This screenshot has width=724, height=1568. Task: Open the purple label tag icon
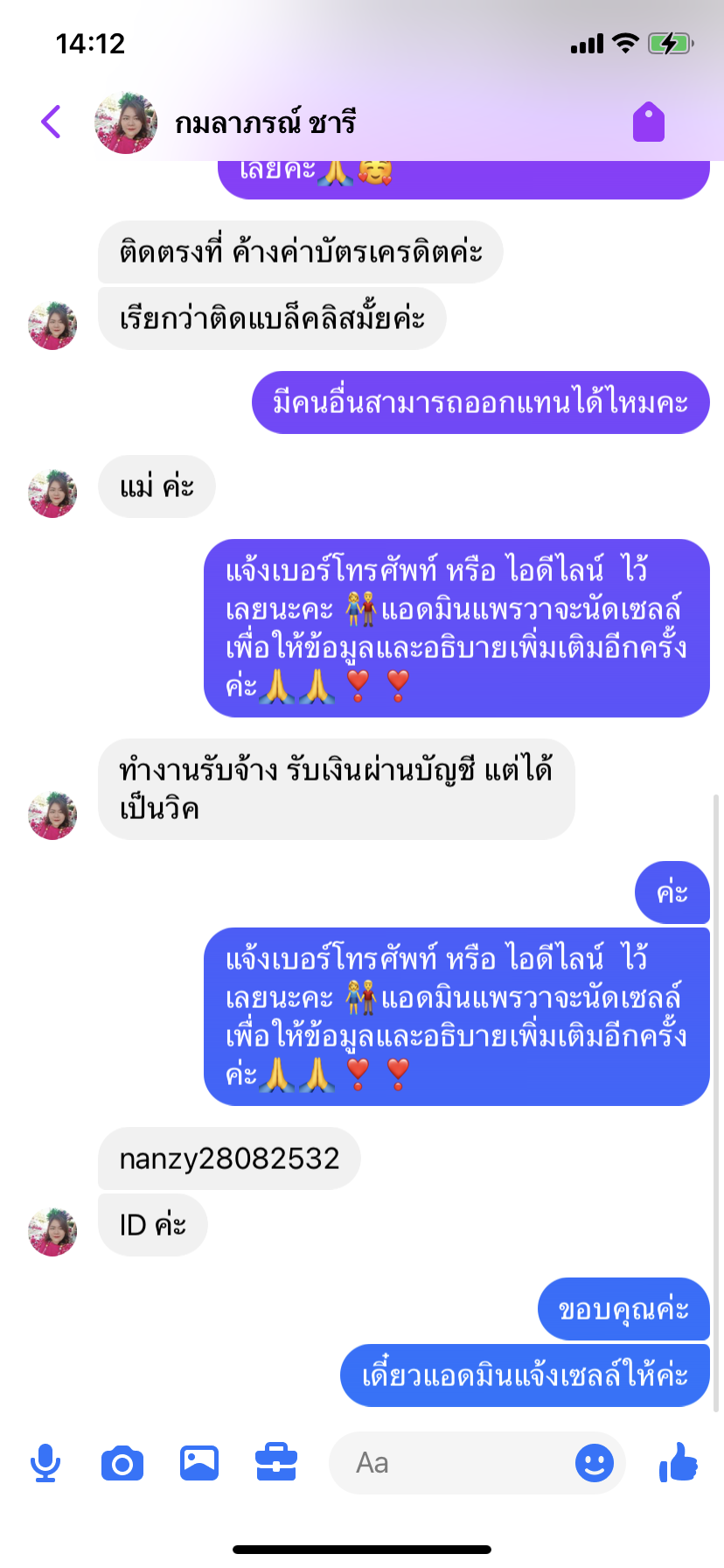(x=649, y=122)
